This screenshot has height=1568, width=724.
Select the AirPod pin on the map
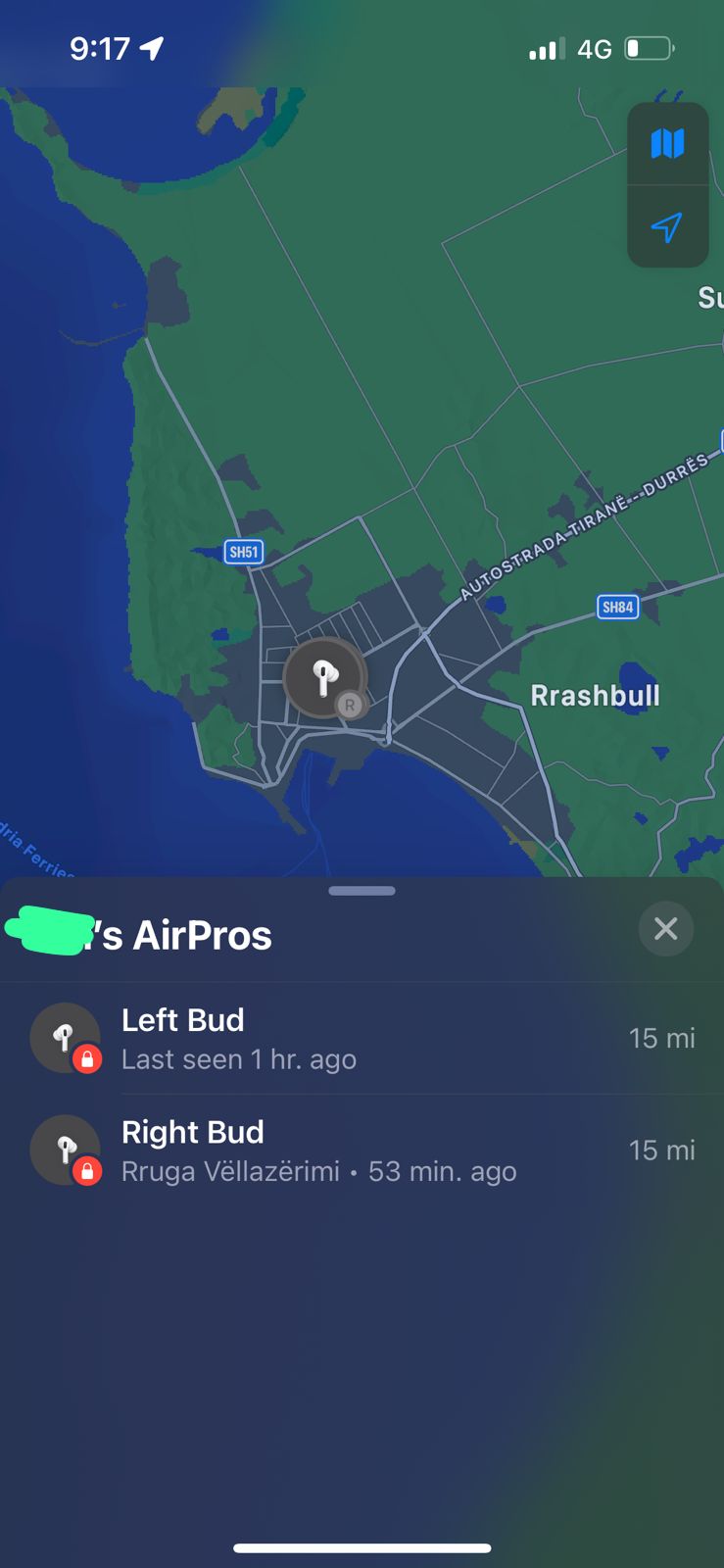(324, 677)
